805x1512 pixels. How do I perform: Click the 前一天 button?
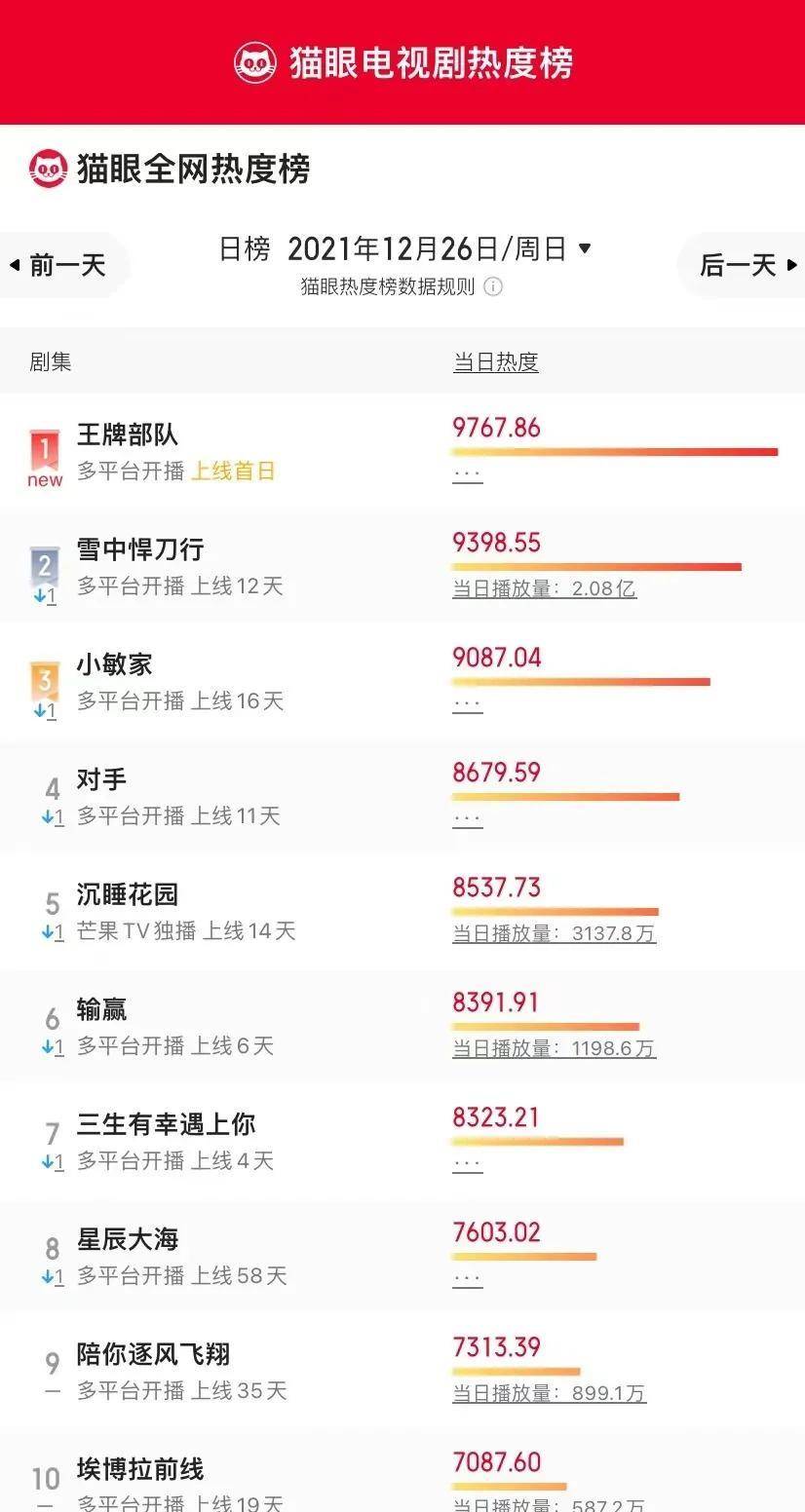[x=60, y=263]
